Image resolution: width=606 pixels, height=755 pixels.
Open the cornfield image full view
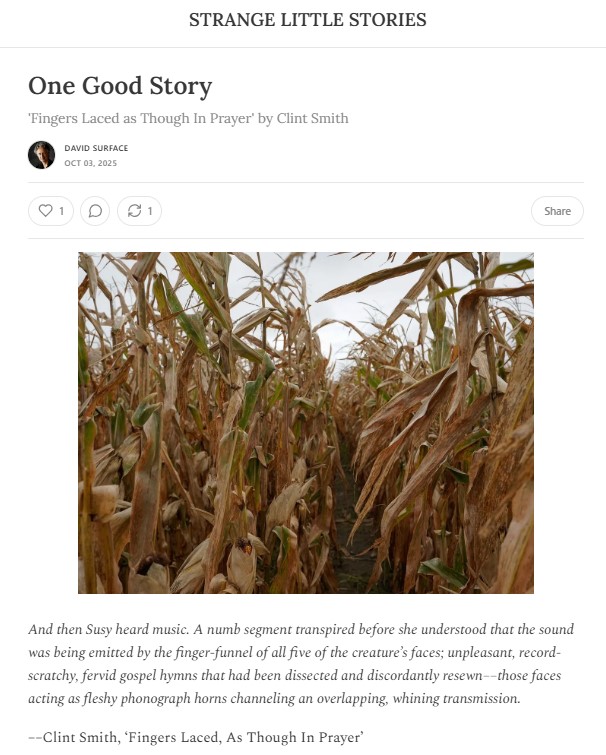point(306,423)
